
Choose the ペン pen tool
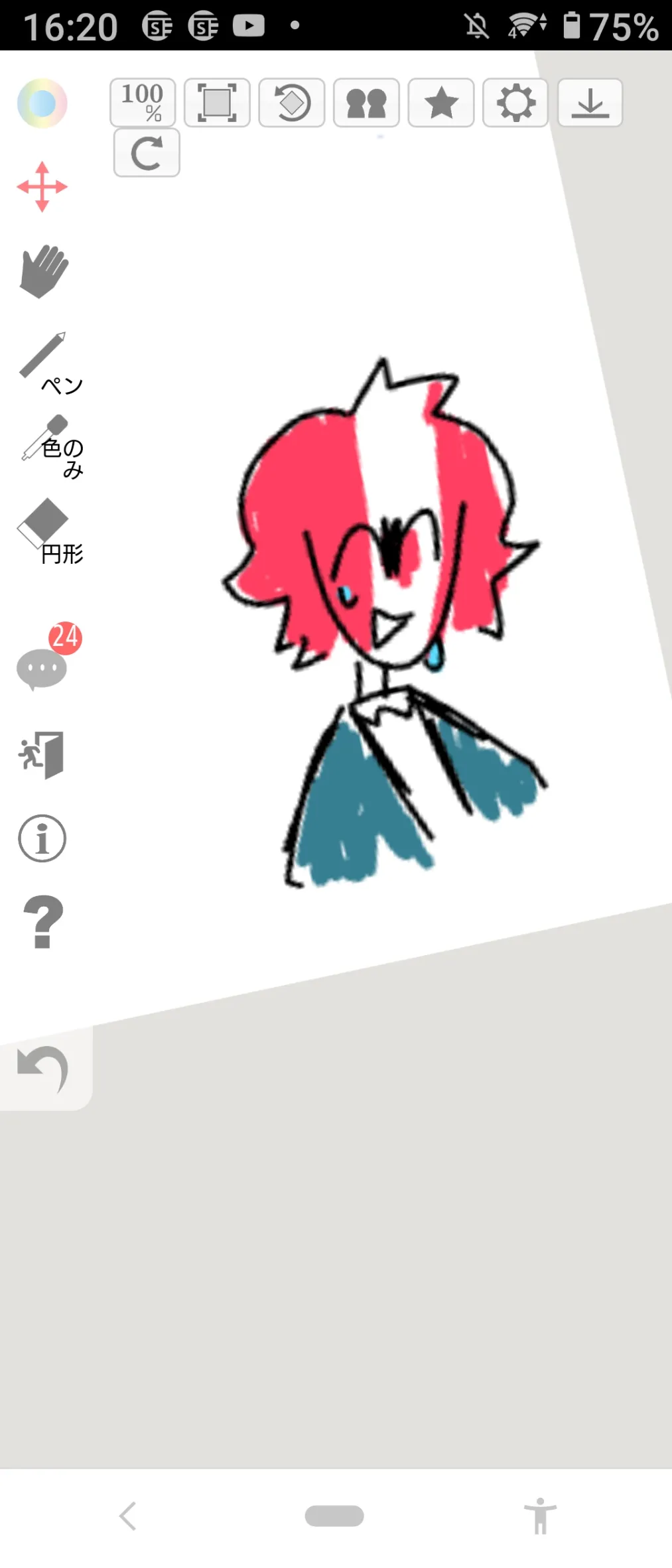tap(50, 363)
